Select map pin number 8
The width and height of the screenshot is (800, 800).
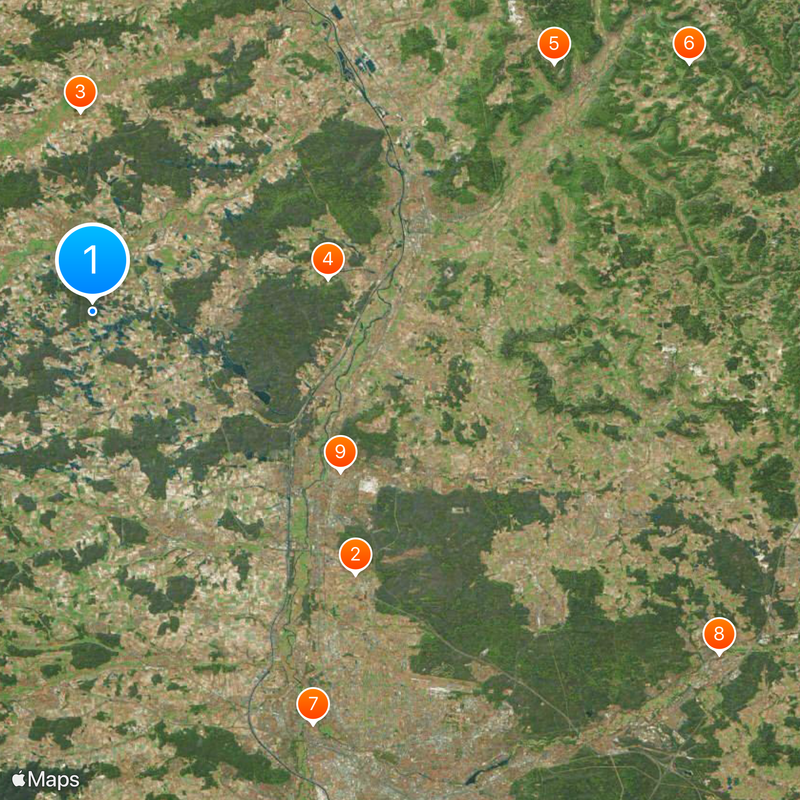(718, 634)
